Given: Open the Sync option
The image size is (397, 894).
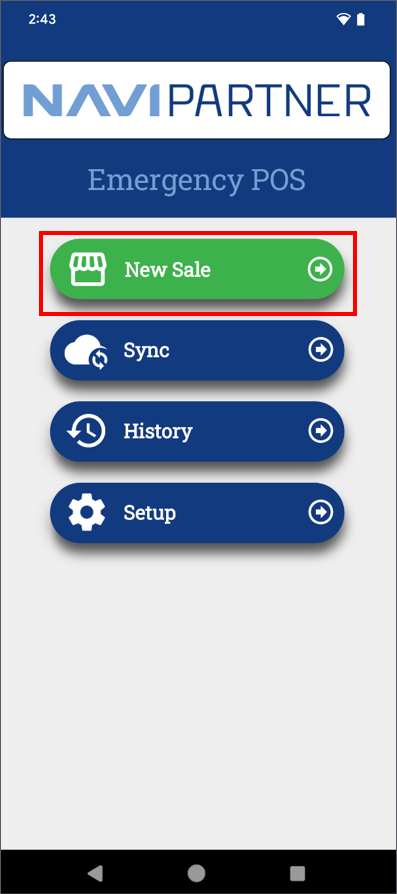Looking at the screenshot, I should click(x=197, y=350).
